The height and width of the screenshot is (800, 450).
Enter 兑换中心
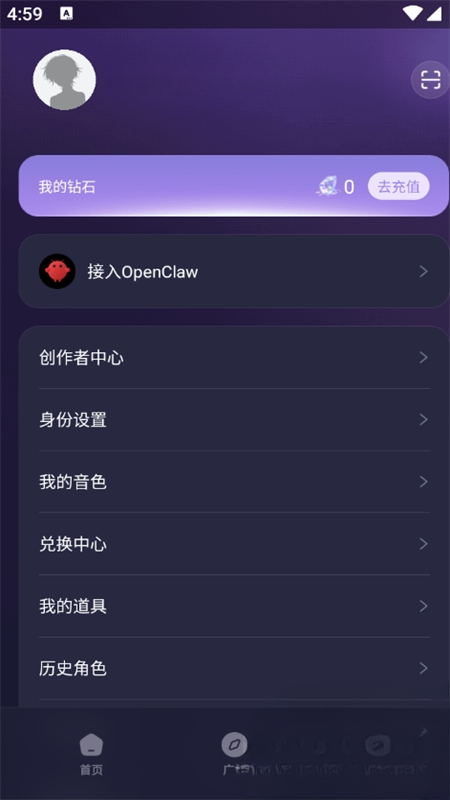[234, 544]
